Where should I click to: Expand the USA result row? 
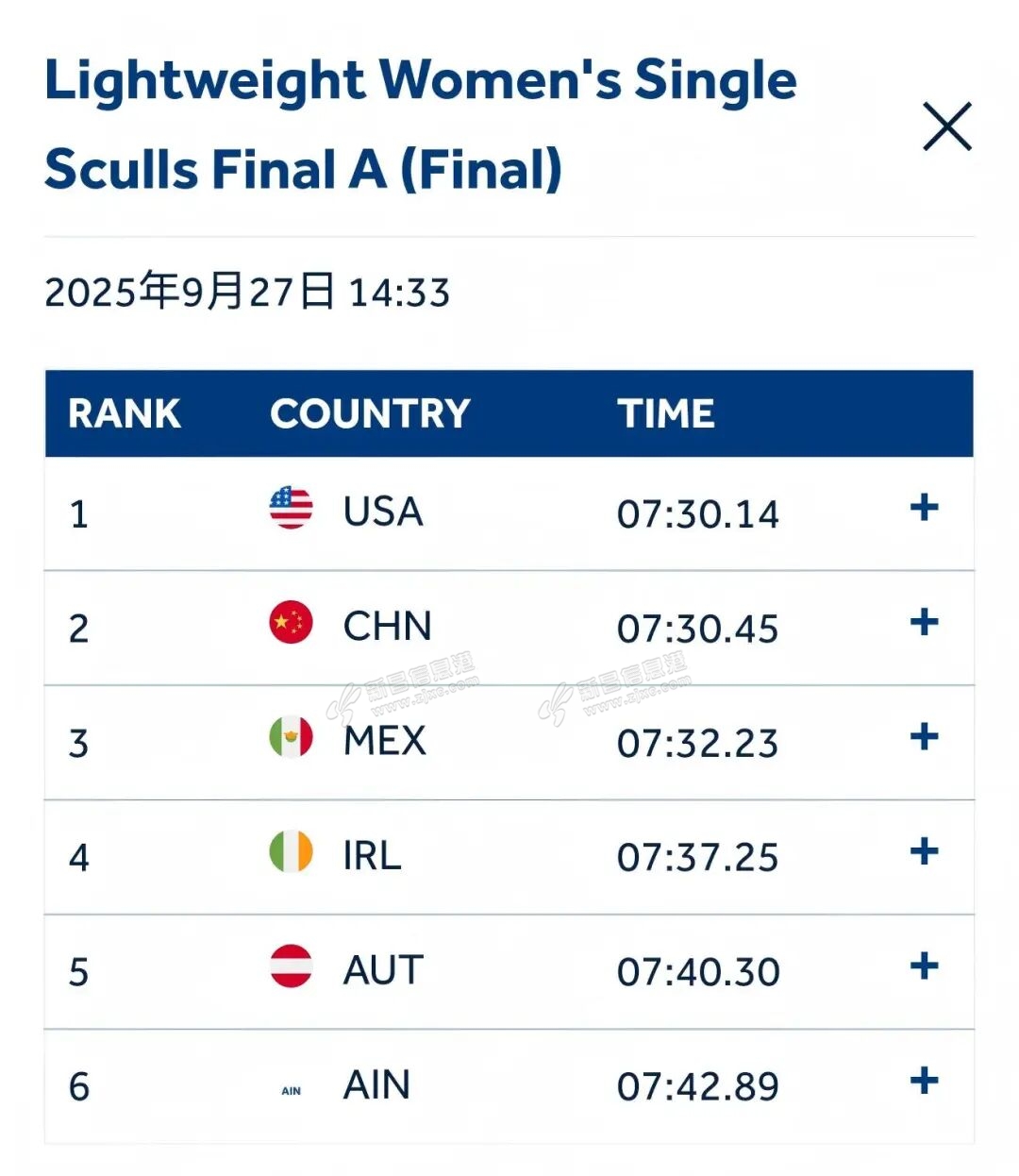tap(924, 508)
